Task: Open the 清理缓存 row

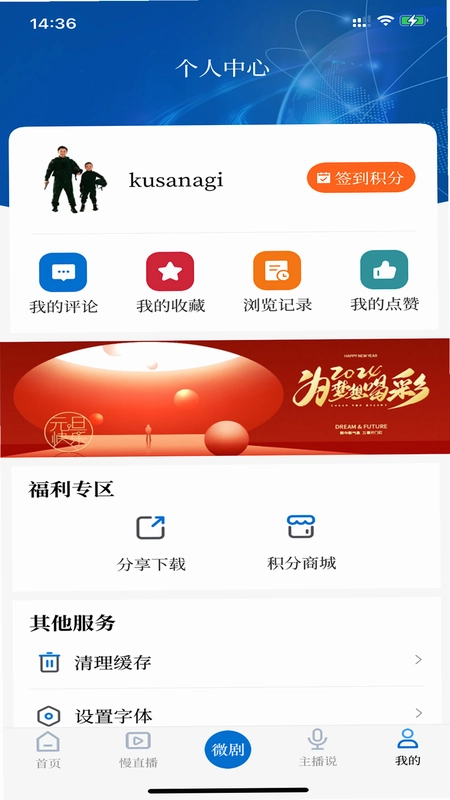Action: click(227, 662)
